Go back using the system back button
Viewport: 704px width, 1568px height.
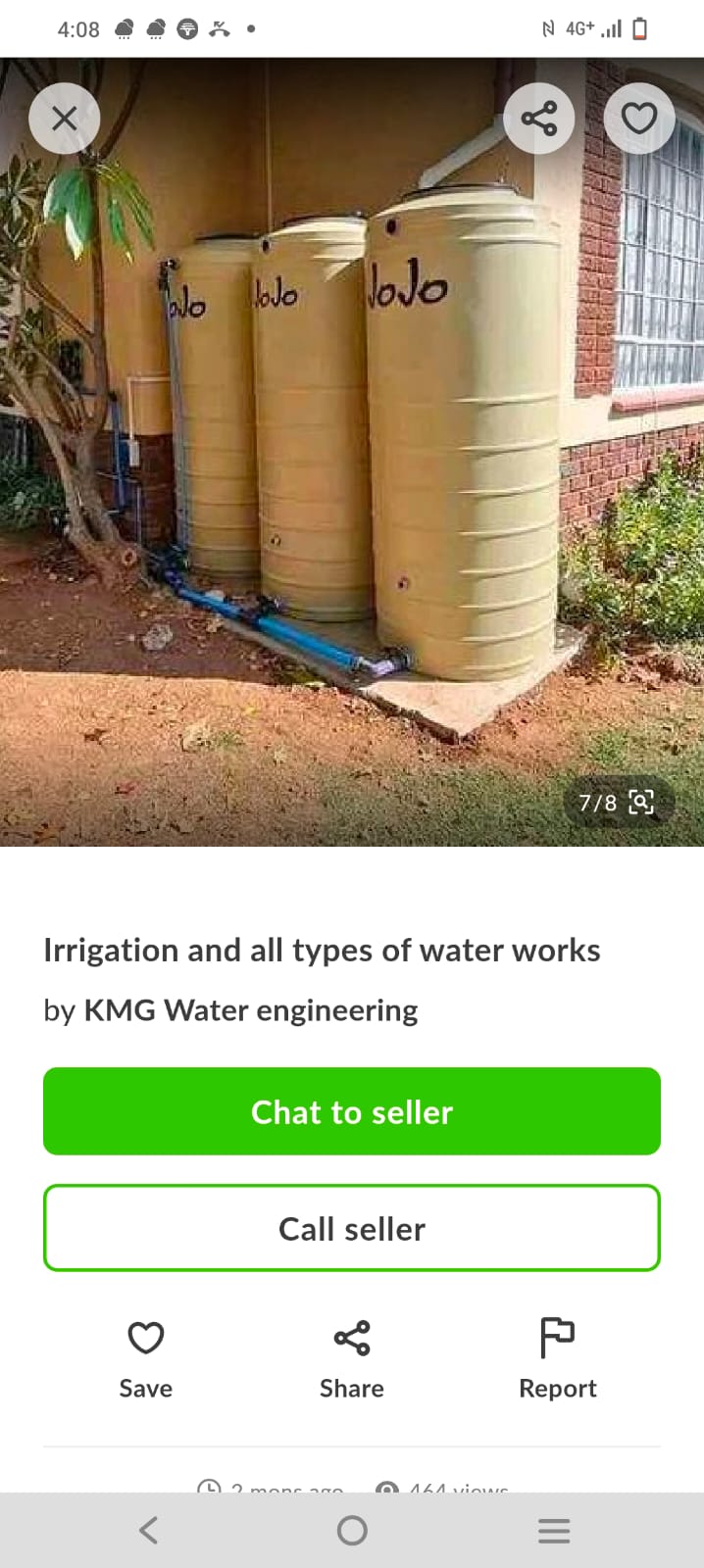(148, 1530)
